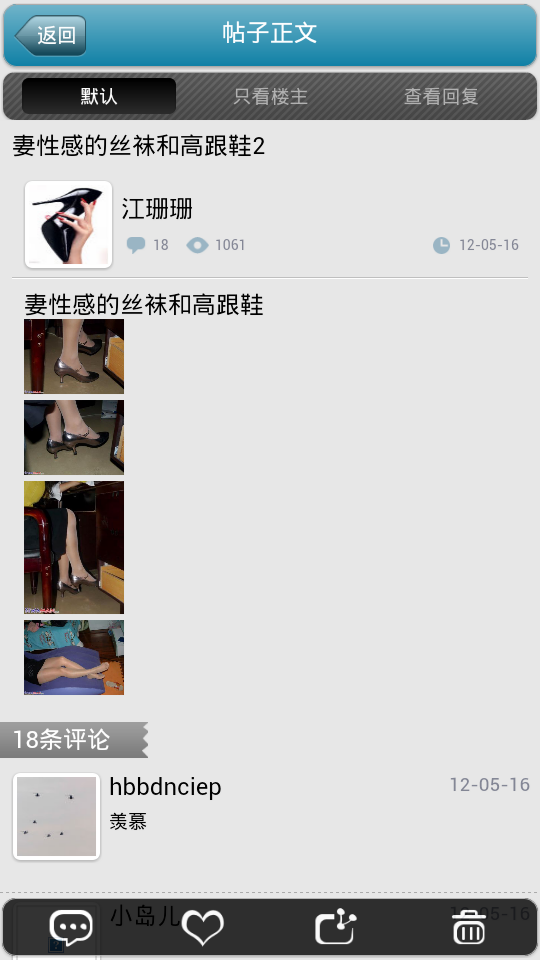
Task: View the third photo in the post
Action: [x=74, y=547]
